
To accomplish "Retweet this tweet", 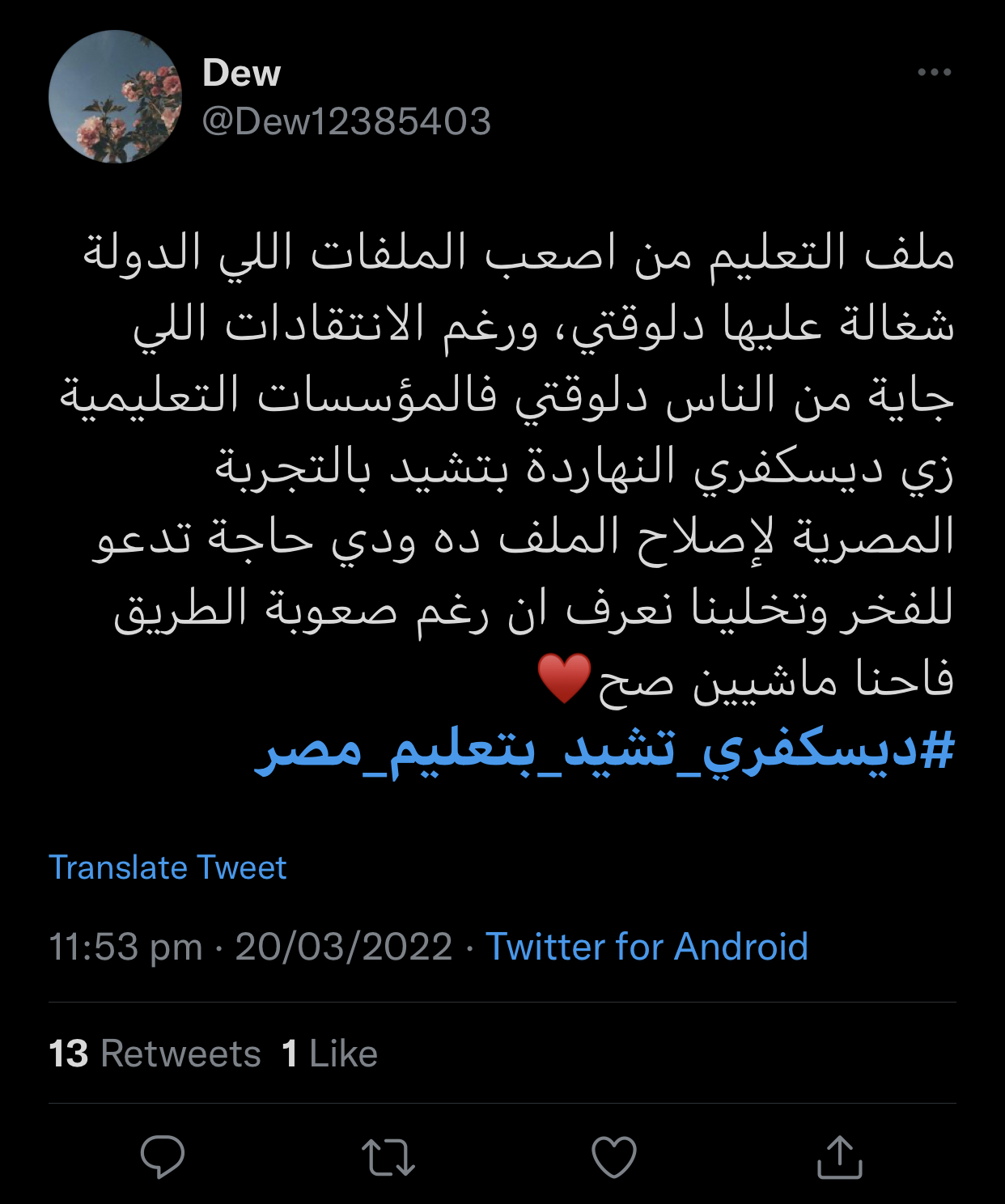I will [x=388, y=1156].
